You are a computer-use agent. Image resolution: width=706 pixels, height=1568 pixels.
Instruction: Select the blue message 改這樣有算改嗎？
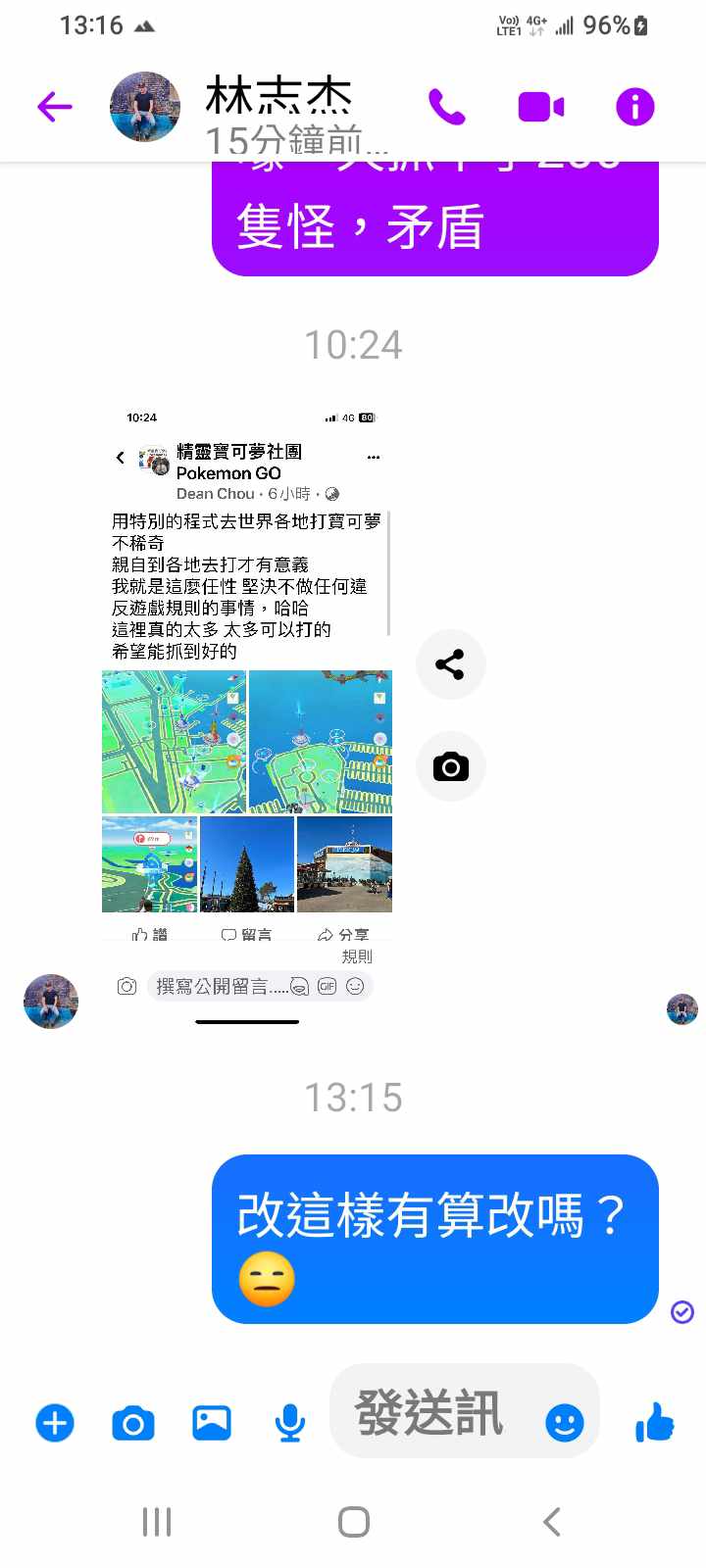point(434,1239)
